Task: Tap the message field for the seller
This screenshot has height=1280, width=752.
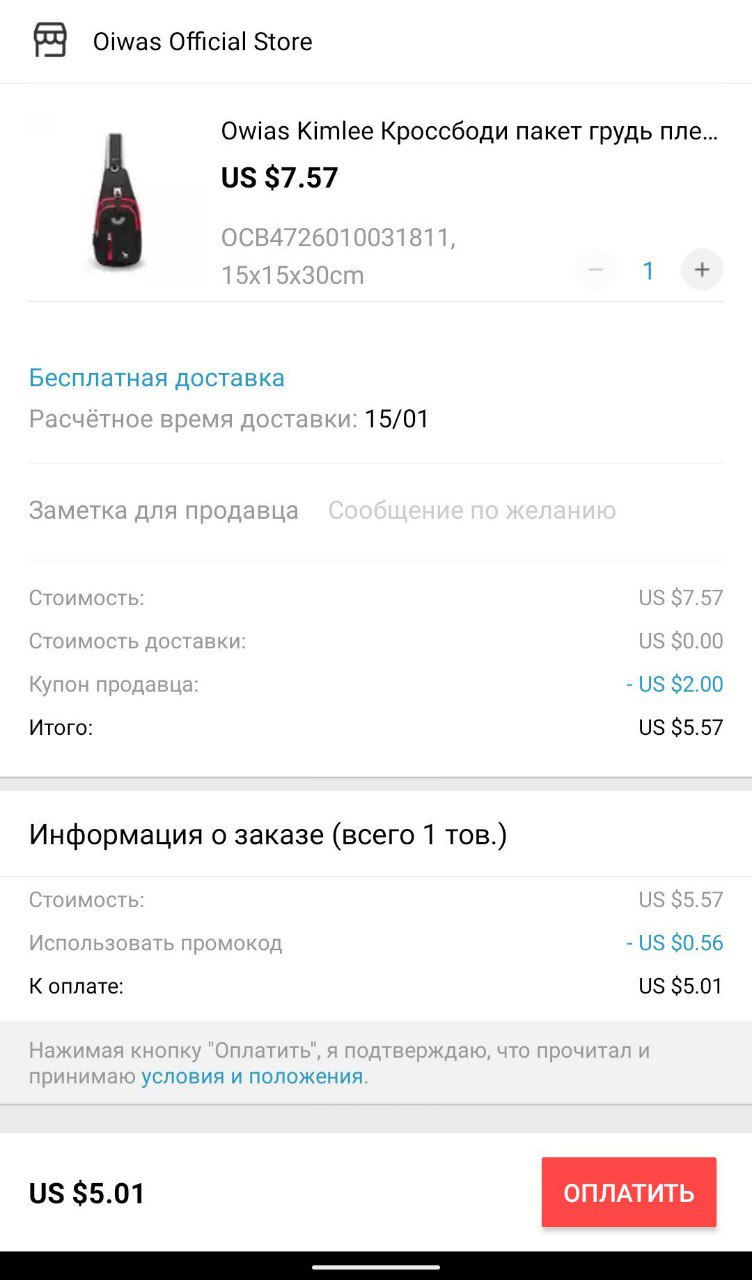Action: (x=471, y=511)
